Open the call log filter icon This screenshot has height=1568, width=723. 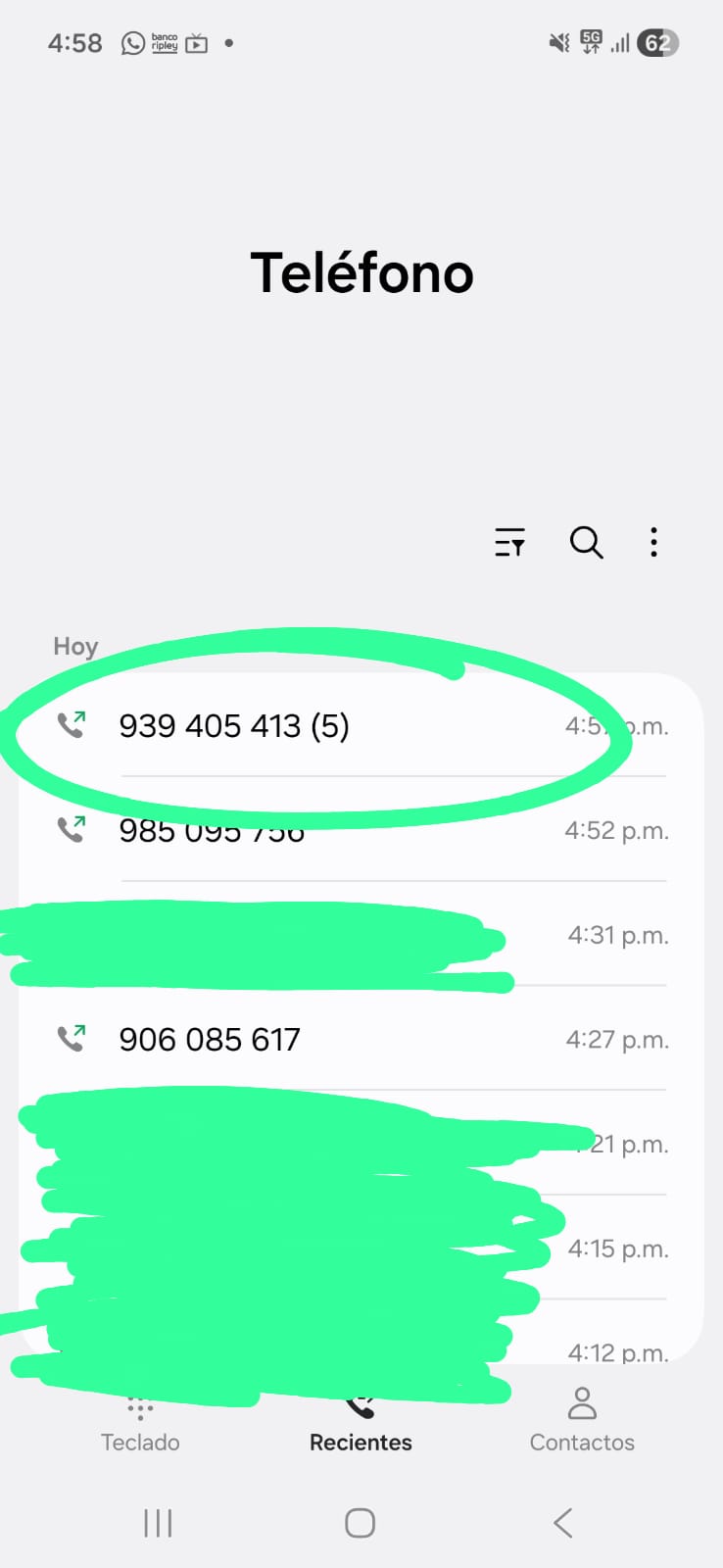coord(509,542)
